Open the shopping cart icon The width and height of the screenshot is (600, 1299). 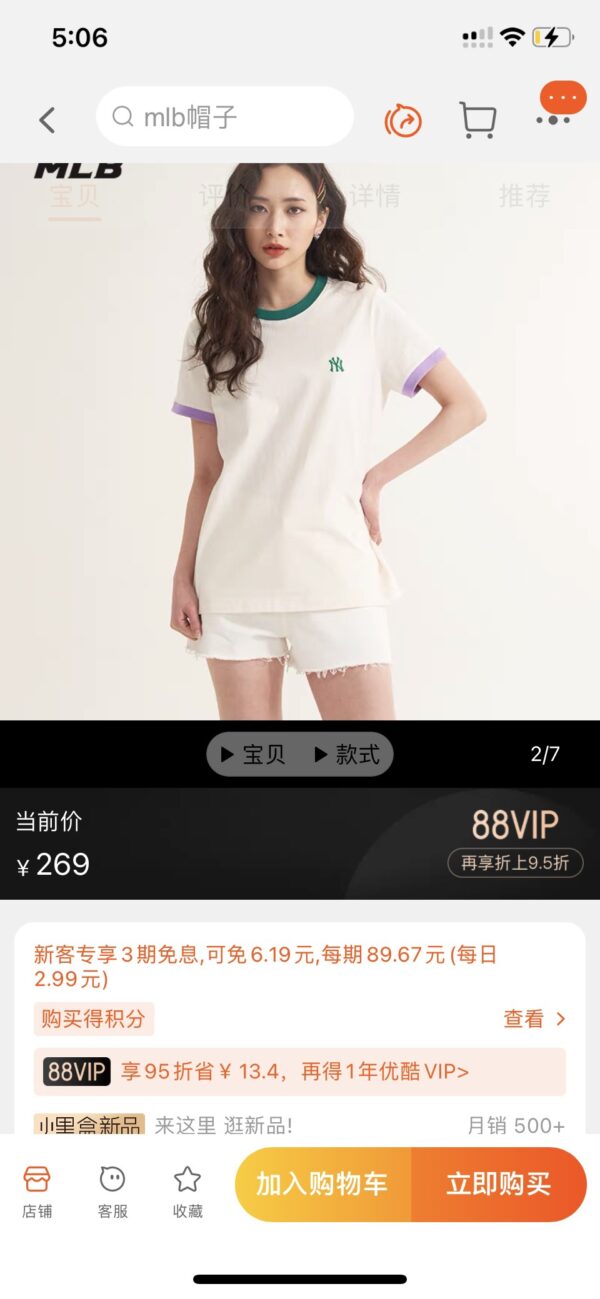pyautogui.click(x=477, y=120)
